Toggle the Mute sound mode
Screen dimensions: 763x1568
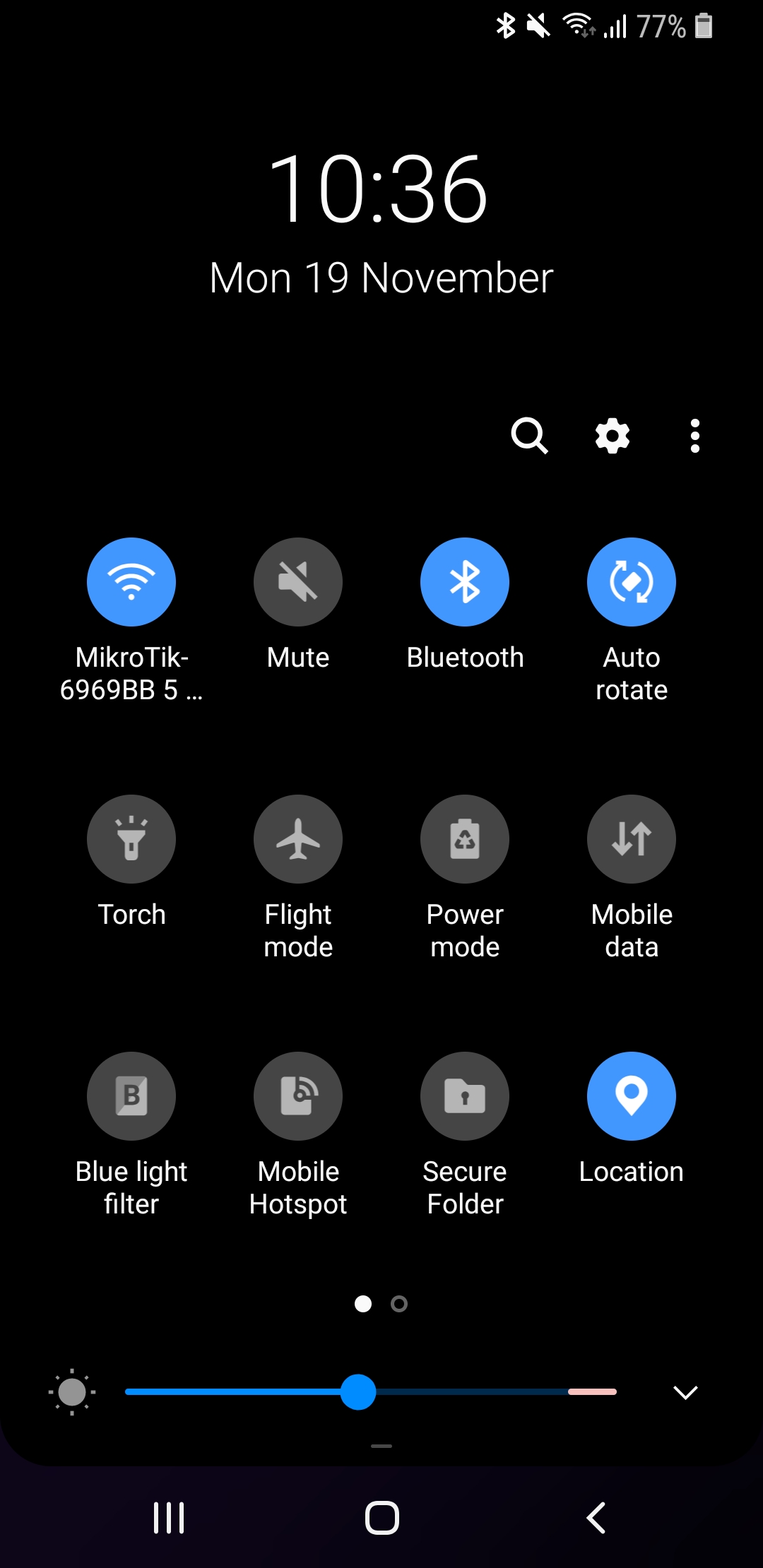(298, 582)
